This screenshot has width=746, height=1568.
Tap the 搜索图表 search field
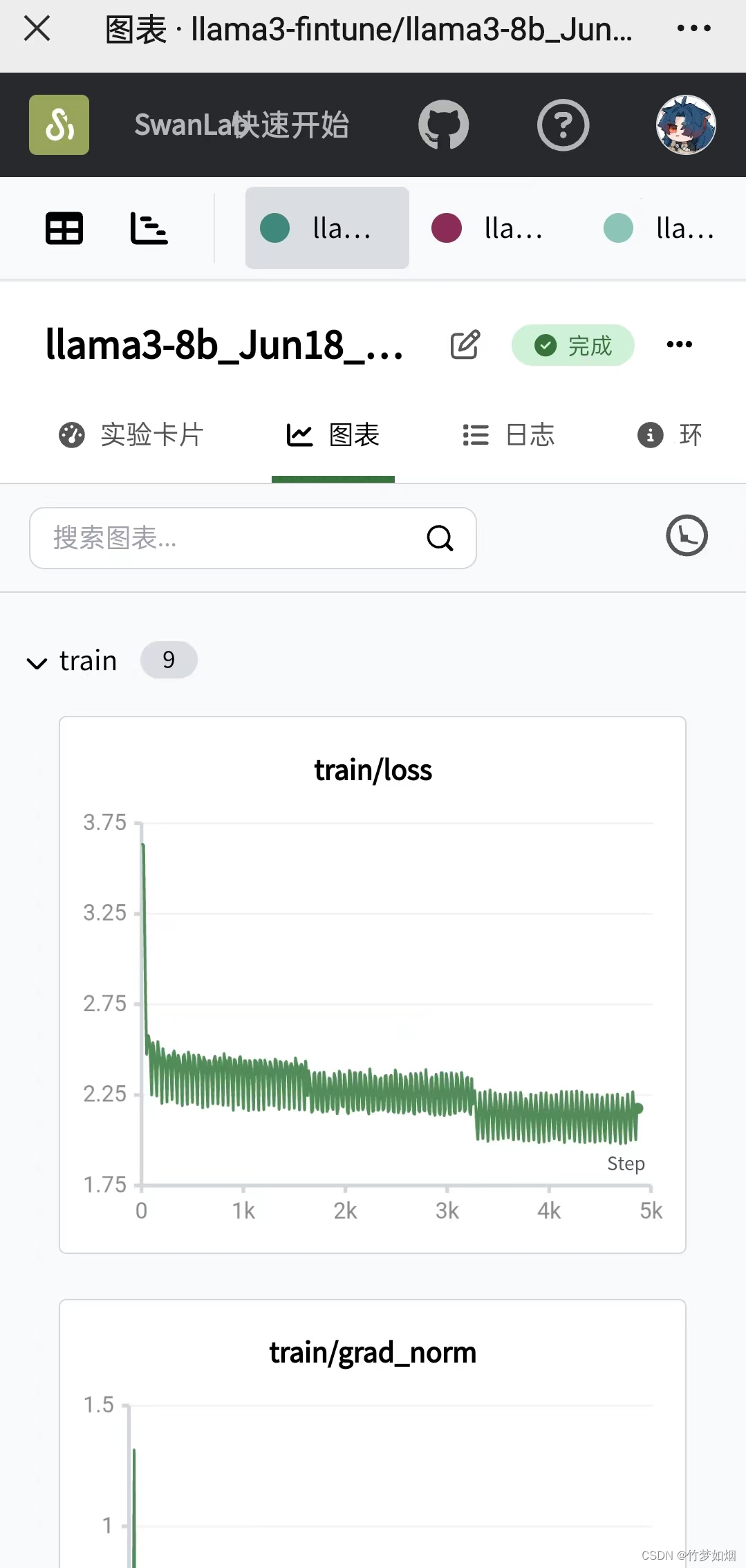click(x=253, y=538)
